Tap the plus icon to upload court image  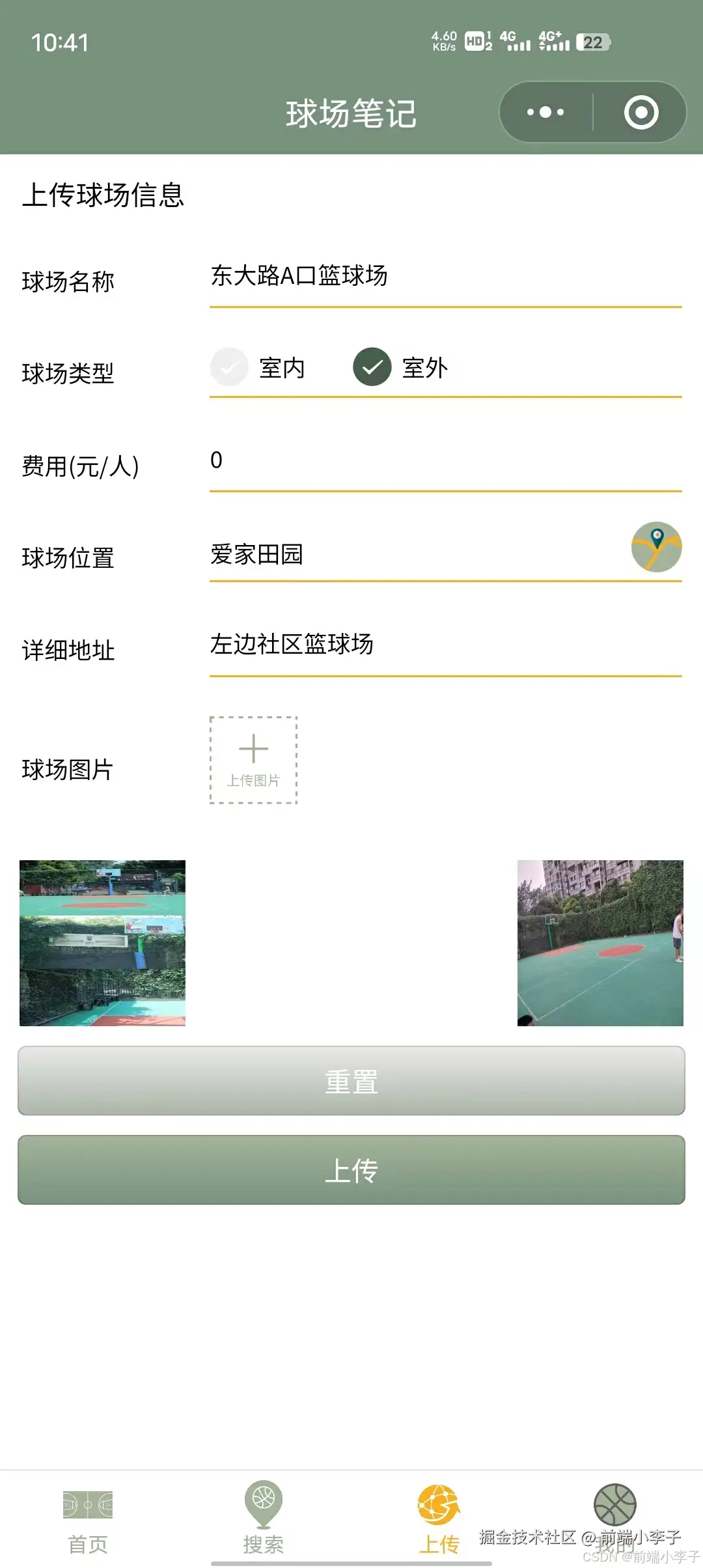[x=253, y=750]
